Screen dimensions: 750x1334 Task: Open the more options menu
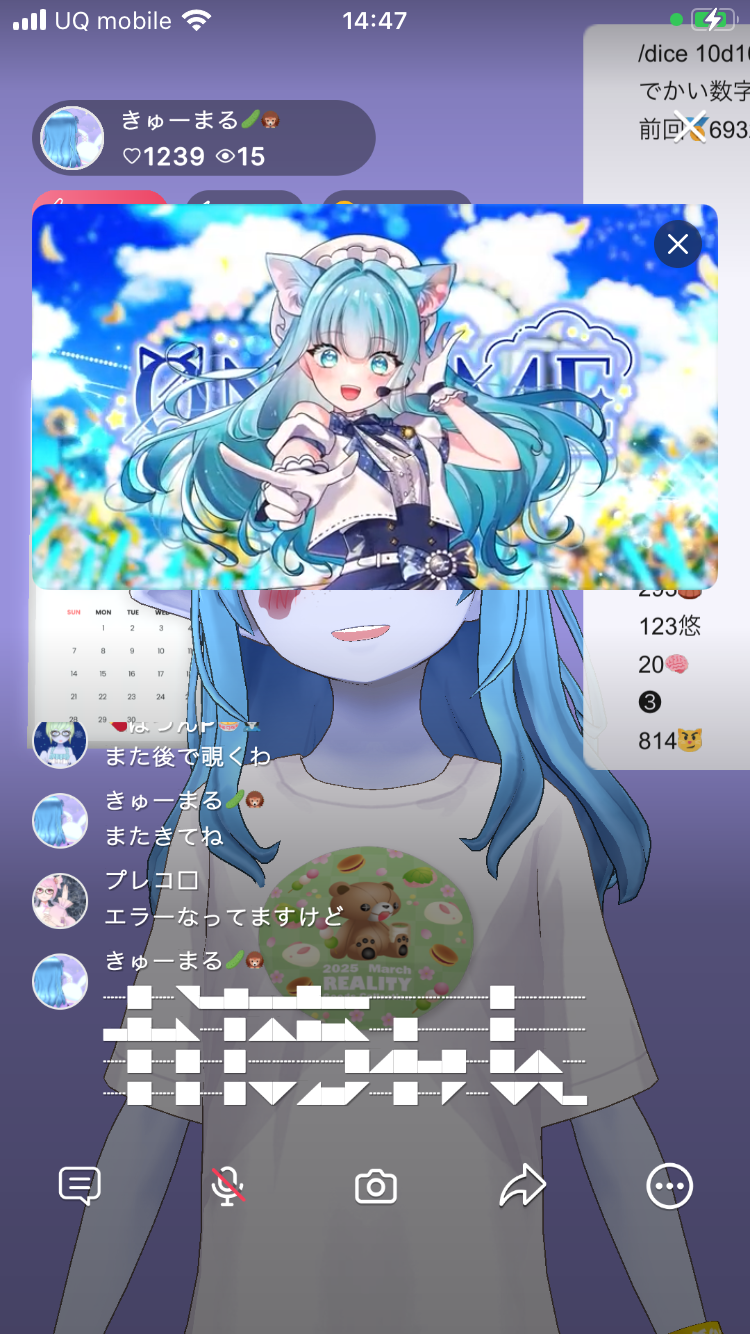669,1186
